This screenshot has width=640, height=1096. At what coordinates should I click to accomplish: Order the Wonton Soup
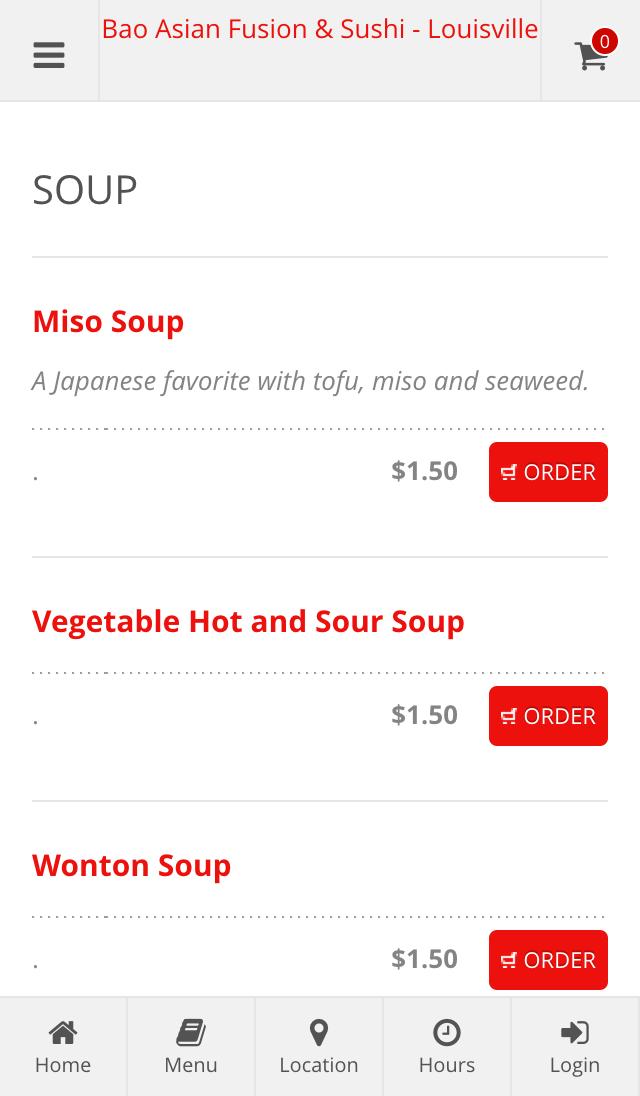click(548, 960)
